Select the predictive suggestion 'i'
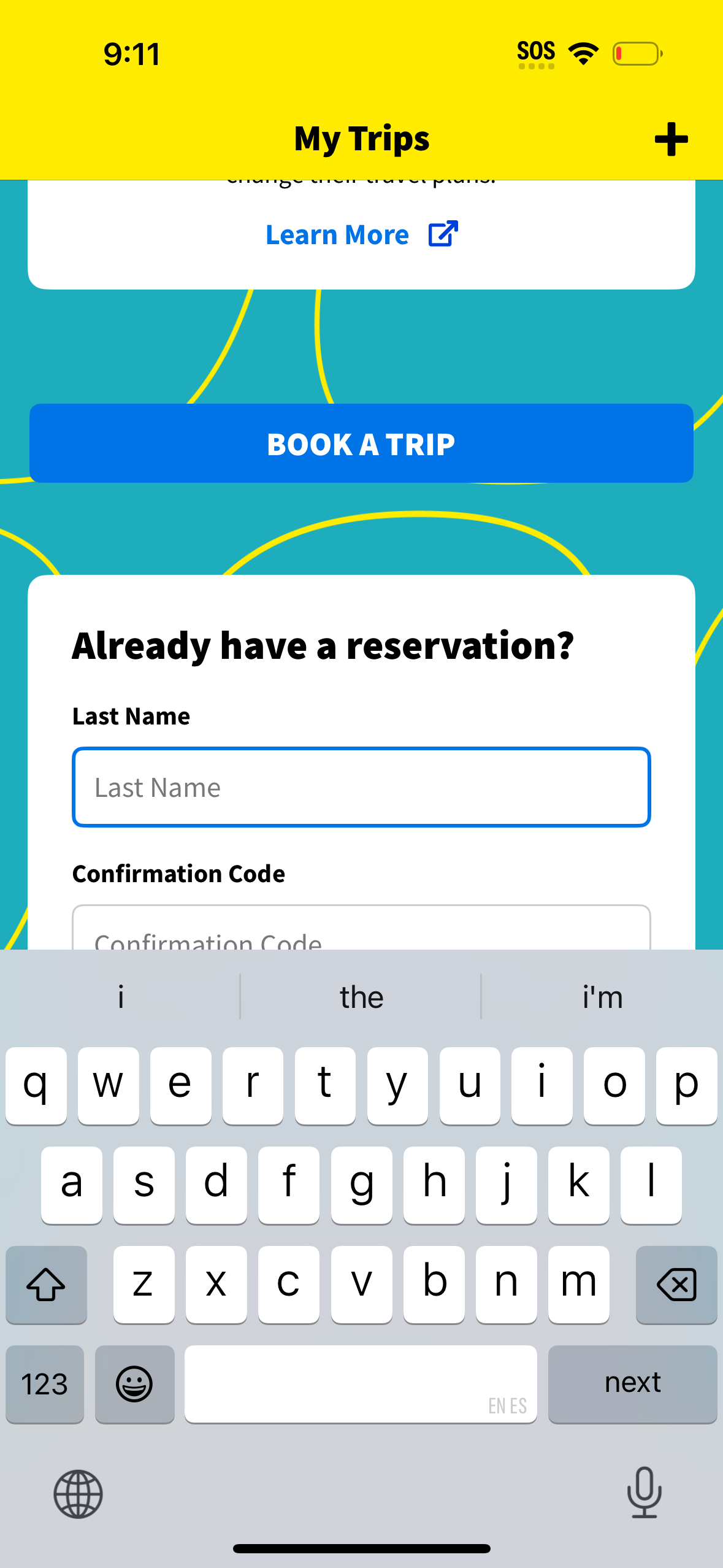This screenshot has height=1568, width=723. pyautogui.click(x=120, y=997)
